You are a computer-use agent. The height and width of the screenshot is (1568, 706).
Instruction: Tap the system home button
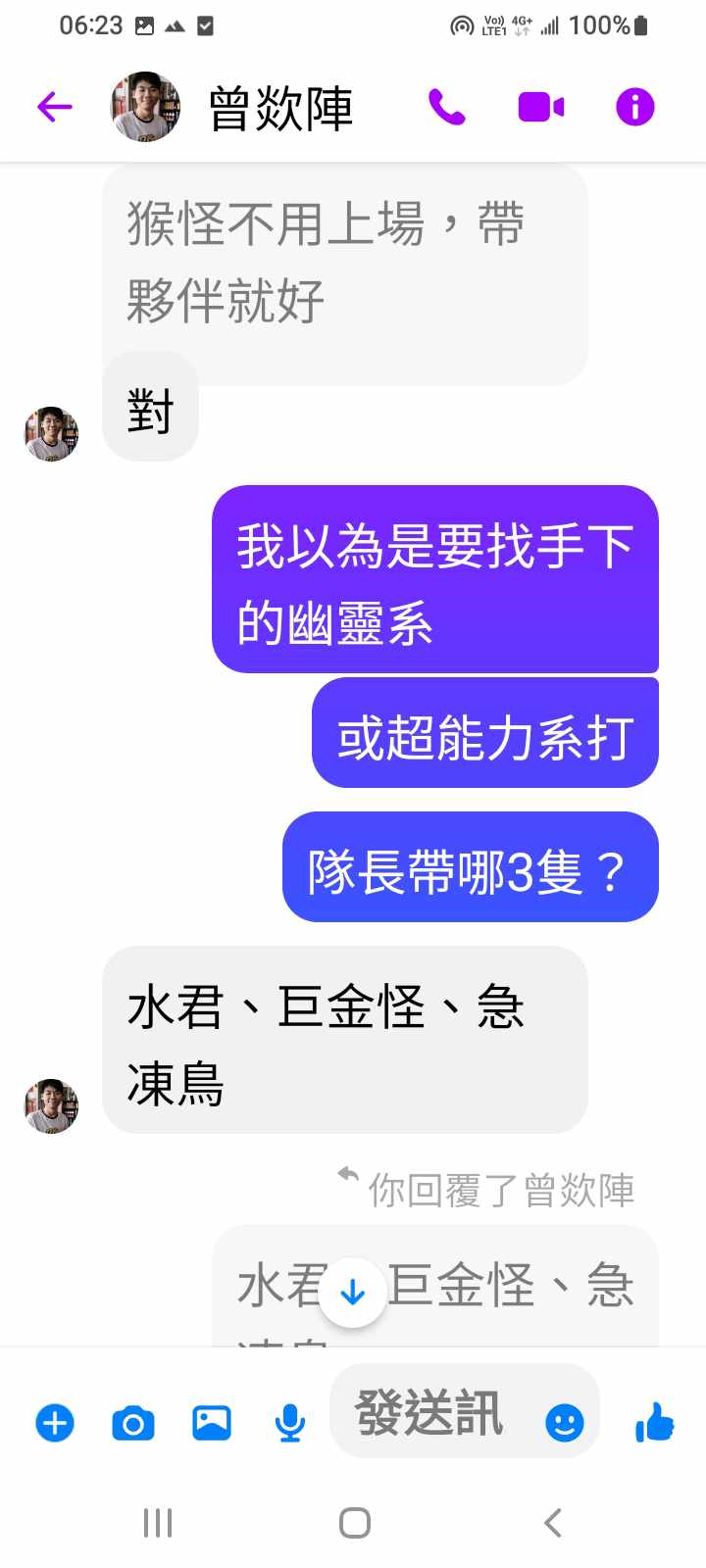(x=354, y=1523)
